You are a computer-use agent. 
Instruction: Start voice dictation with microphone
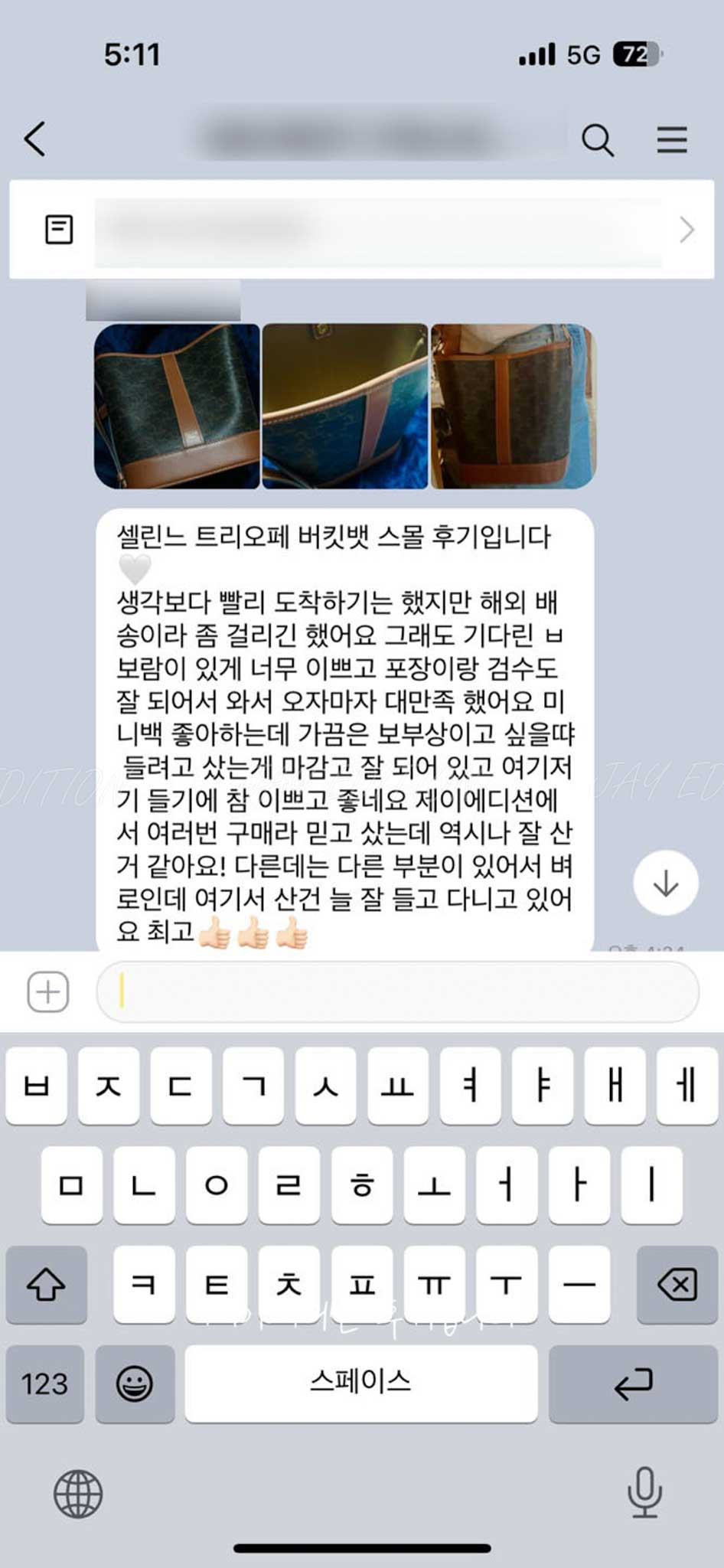644,1492
